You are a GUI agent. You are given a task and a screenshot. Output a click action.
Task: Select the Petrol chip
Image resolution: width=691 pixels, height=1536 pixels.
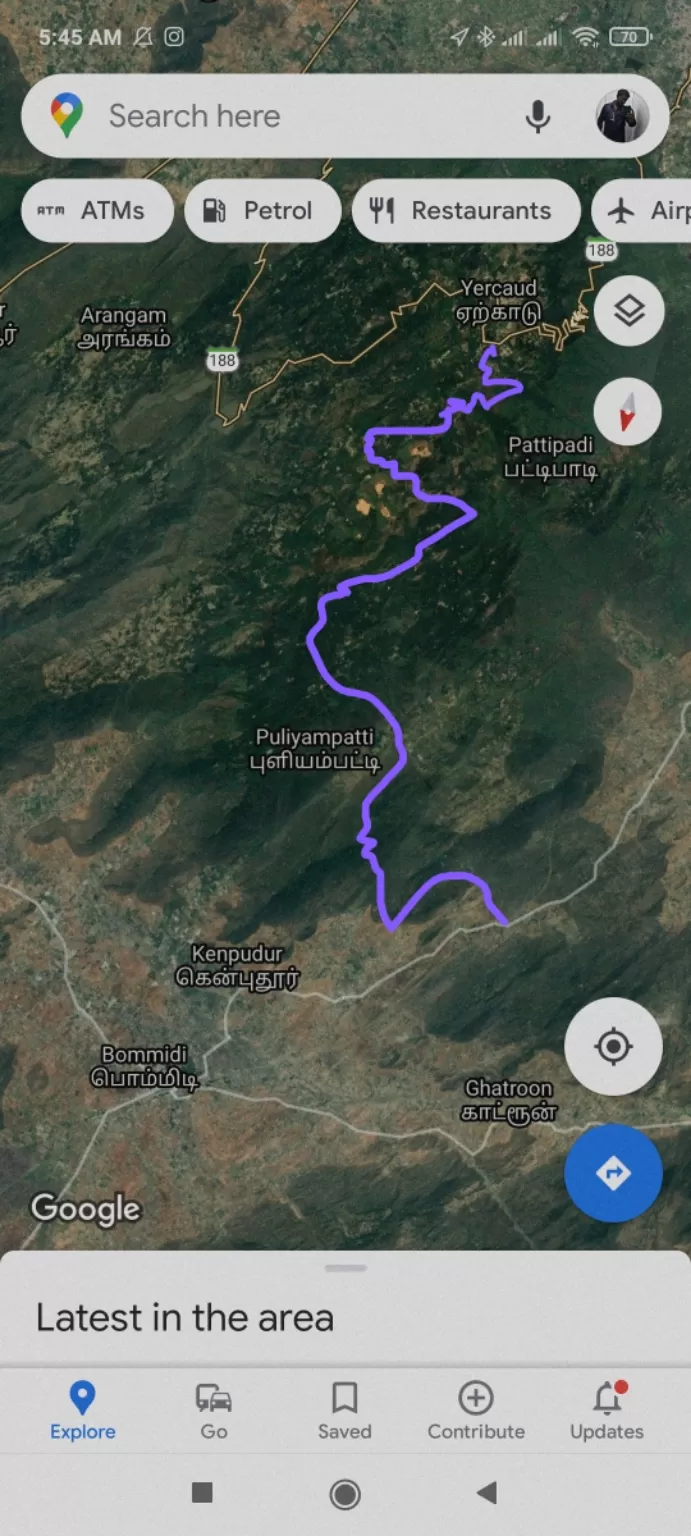click(x=262, y=211)
